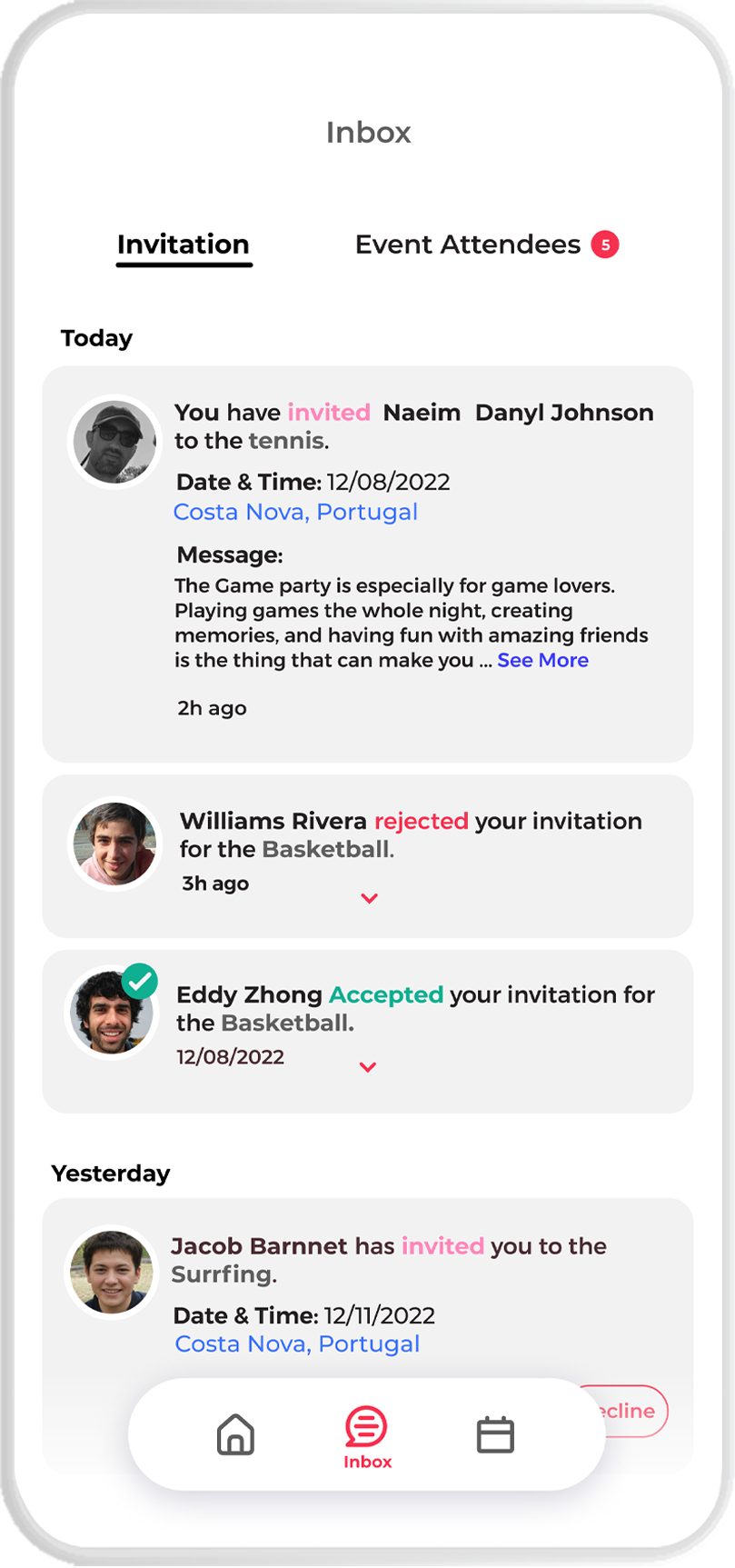Expand Eddy Zhong's accepted invitation

(x=368, y=1067)
